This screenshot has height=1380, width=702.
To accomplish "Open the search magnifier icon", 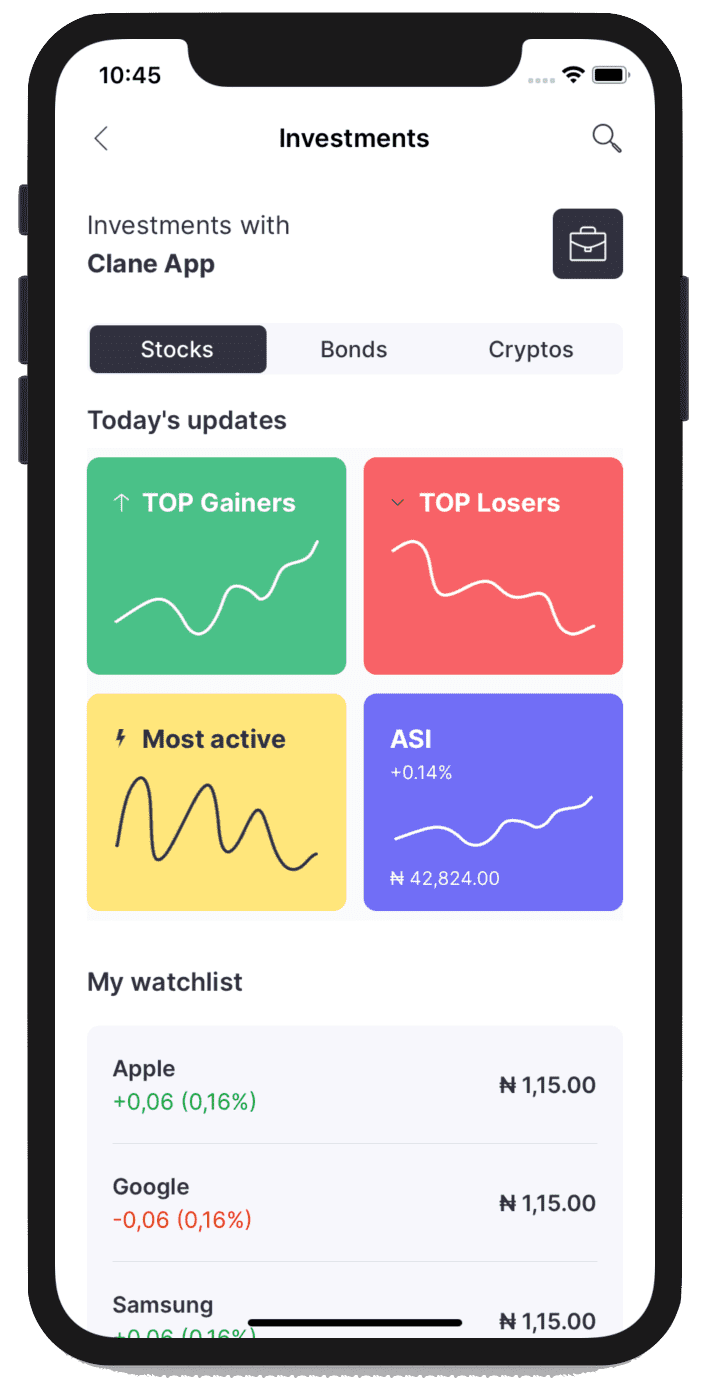I will (x=606, y=139).
